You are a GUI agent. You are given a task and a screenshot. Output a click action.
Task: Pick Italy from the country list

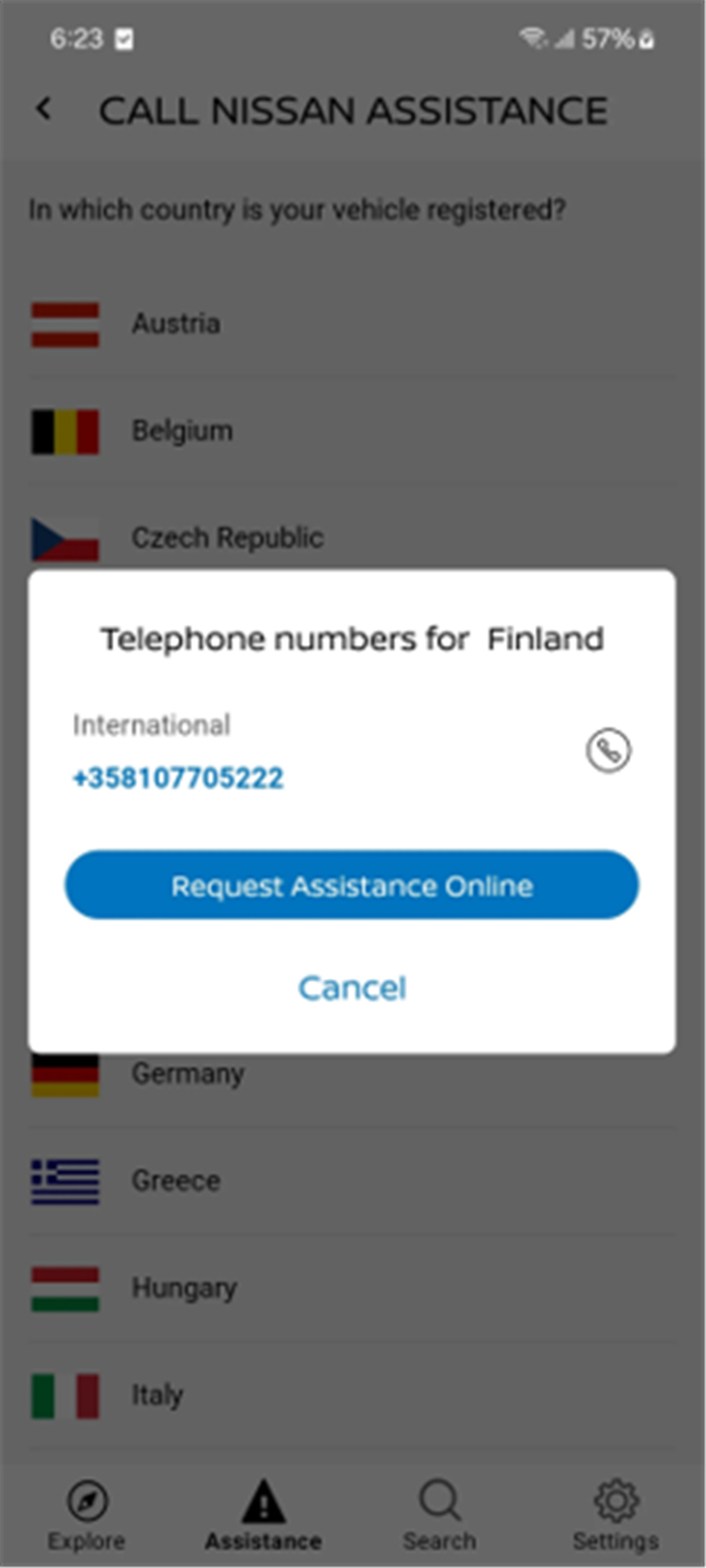pyautogui.click(x=352, y=1396)
